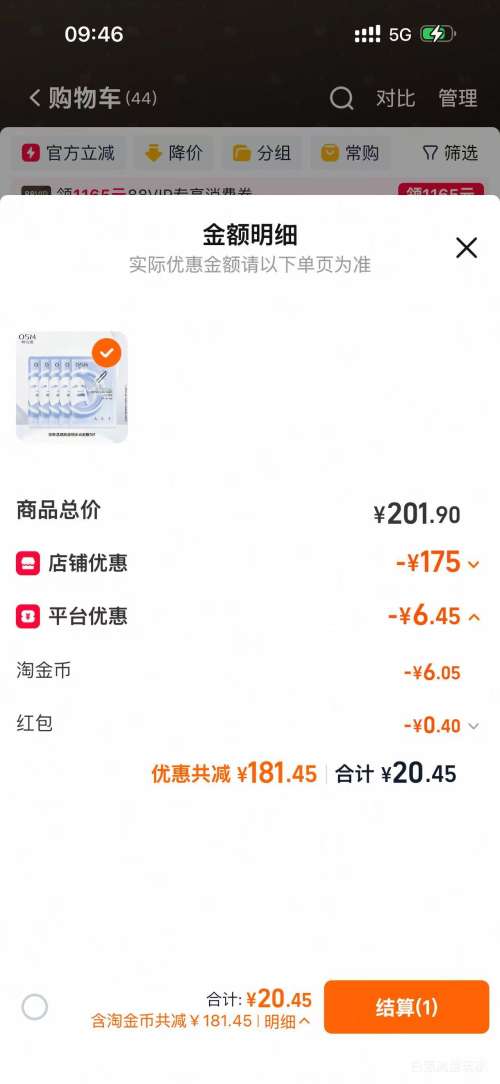Go back from 购物车

(x=35, y=98)
